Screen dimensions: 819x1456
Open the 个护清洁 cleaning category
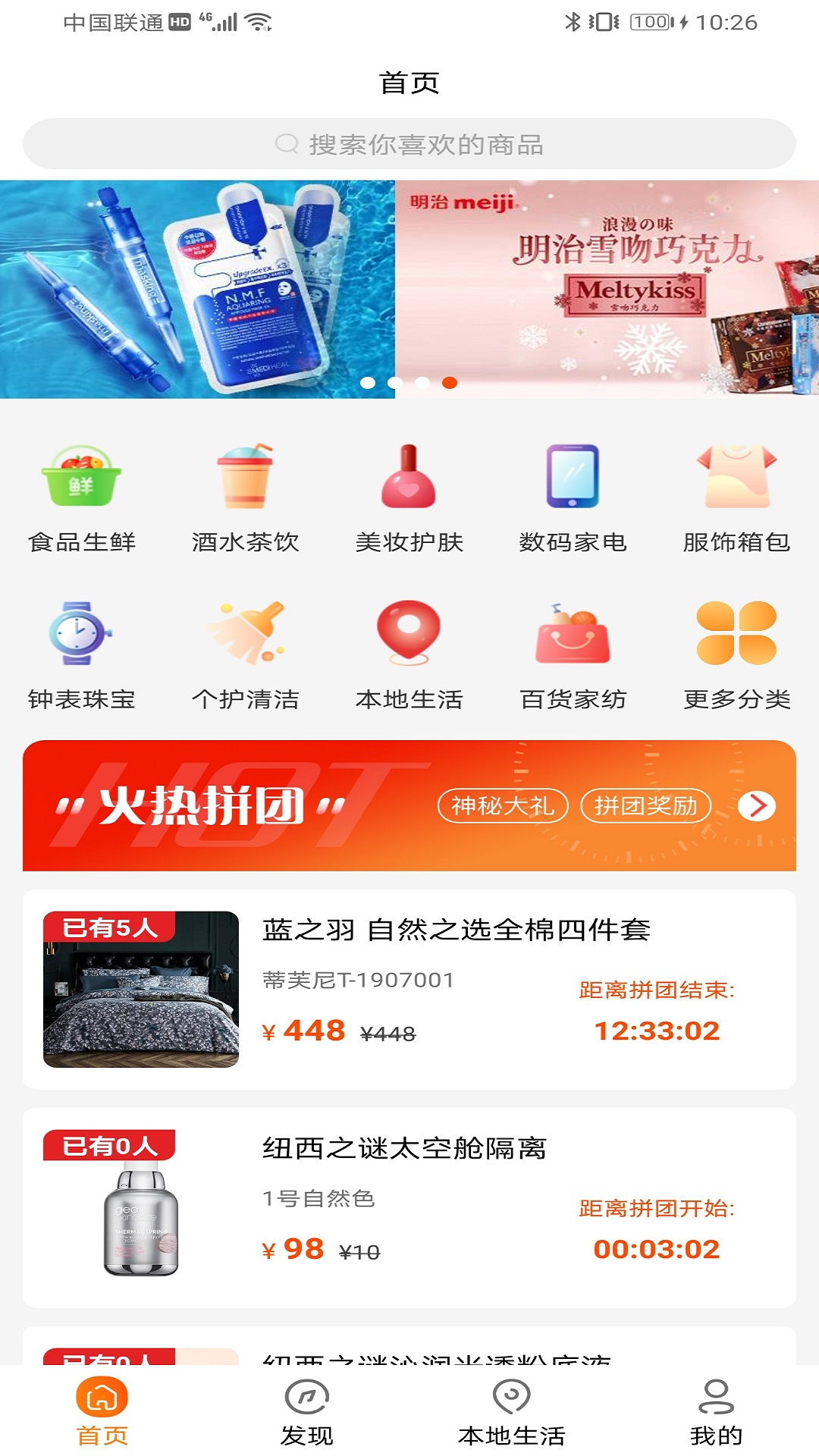(244, 641)
